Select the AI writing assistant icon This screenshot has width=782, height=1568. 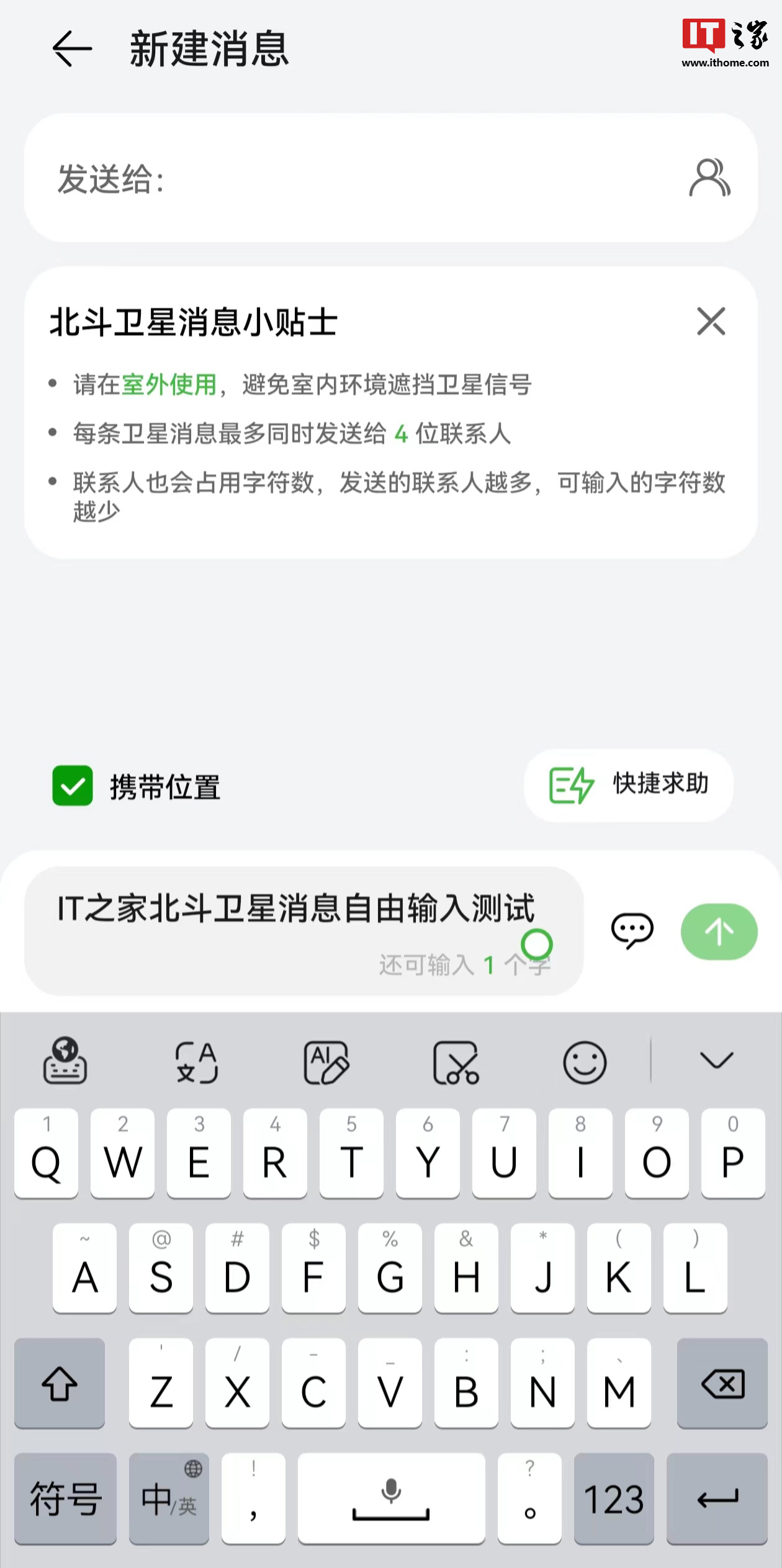tap(328, 1062)
